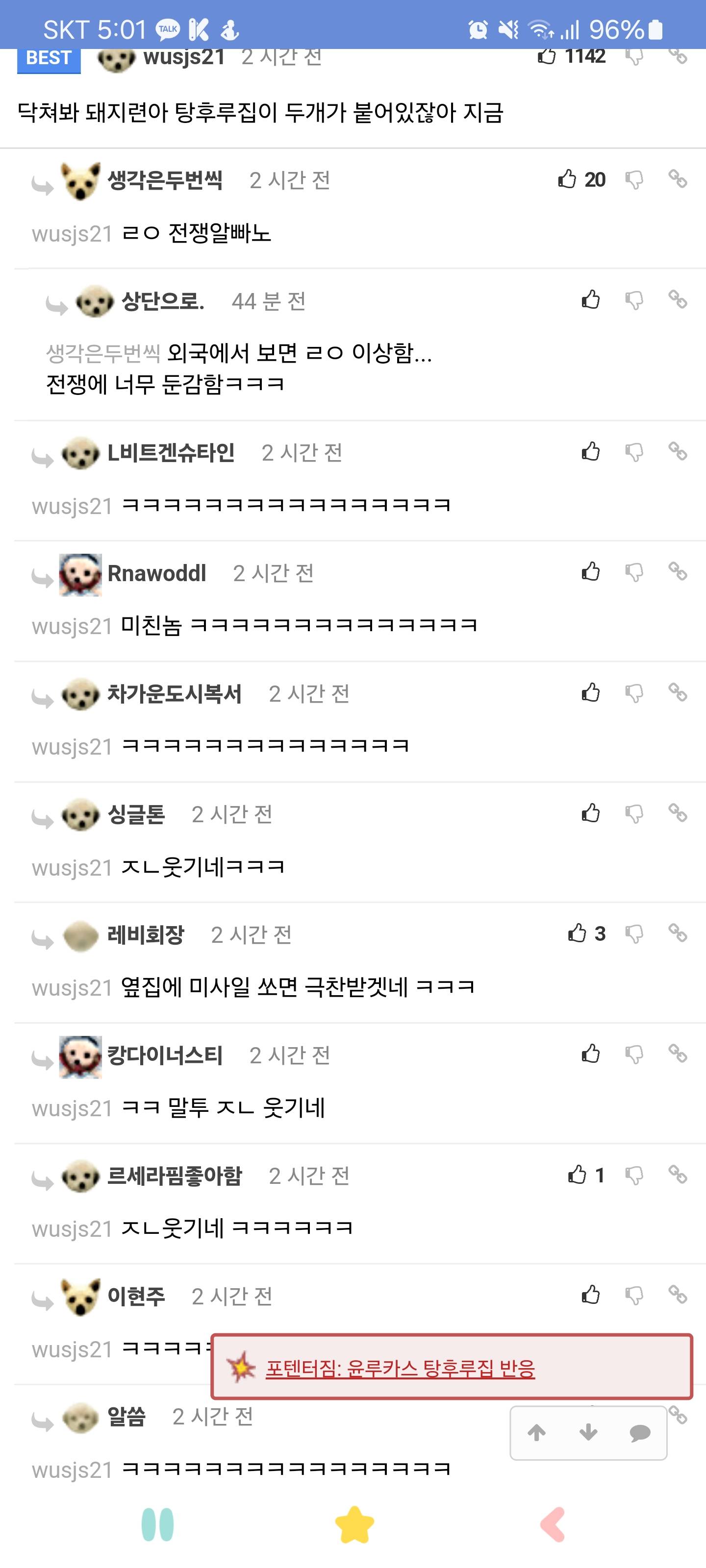
Task: Tap the yellow star favorites button
Action: [354, 1525]
